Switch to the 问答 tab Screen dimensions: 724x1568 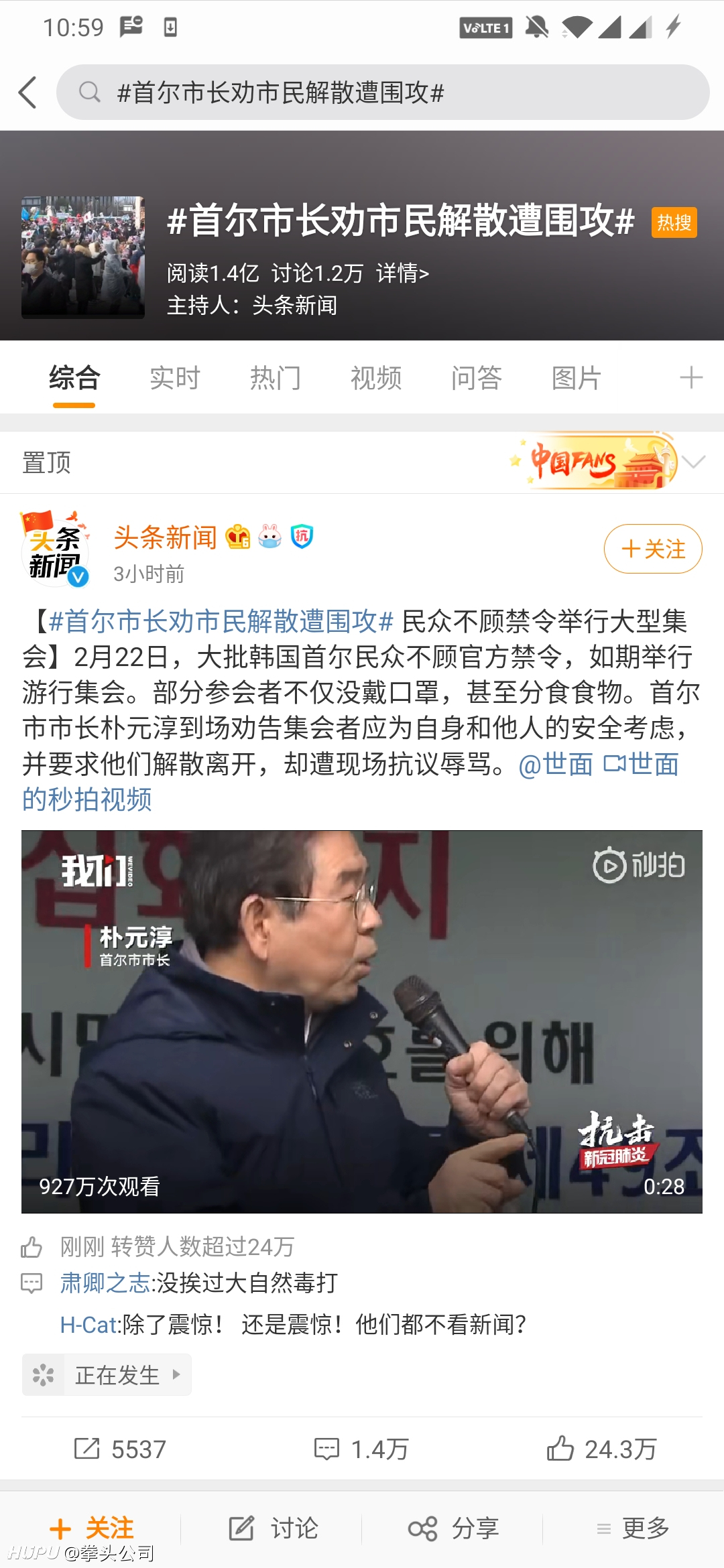477,378
